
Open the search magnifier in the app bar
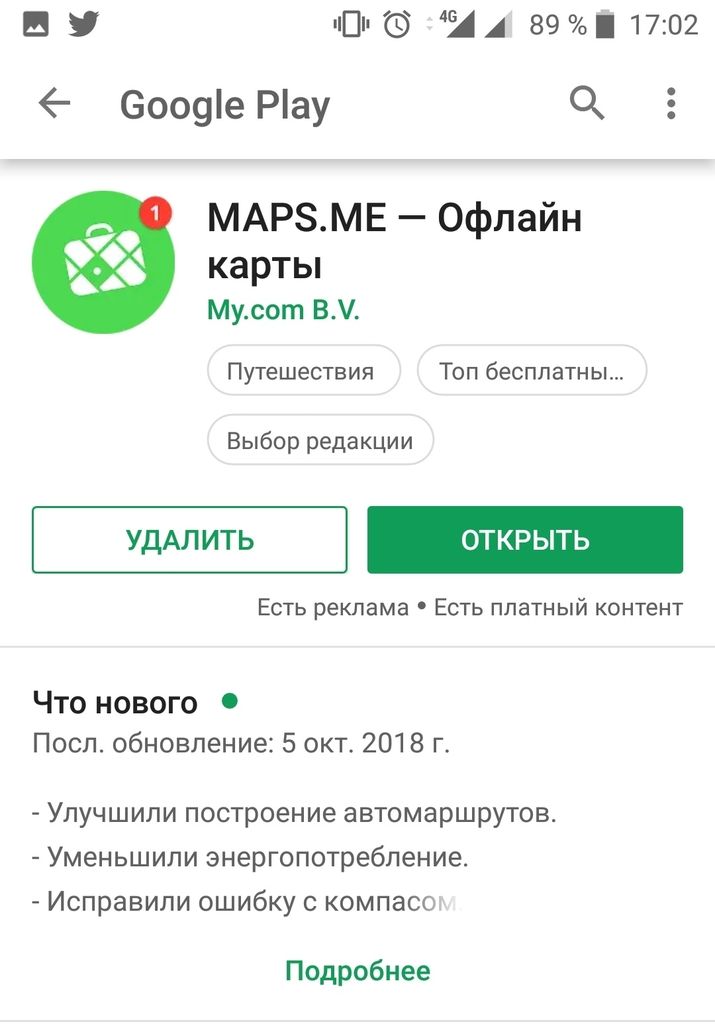pyautogui.click(x=587, y=104)
